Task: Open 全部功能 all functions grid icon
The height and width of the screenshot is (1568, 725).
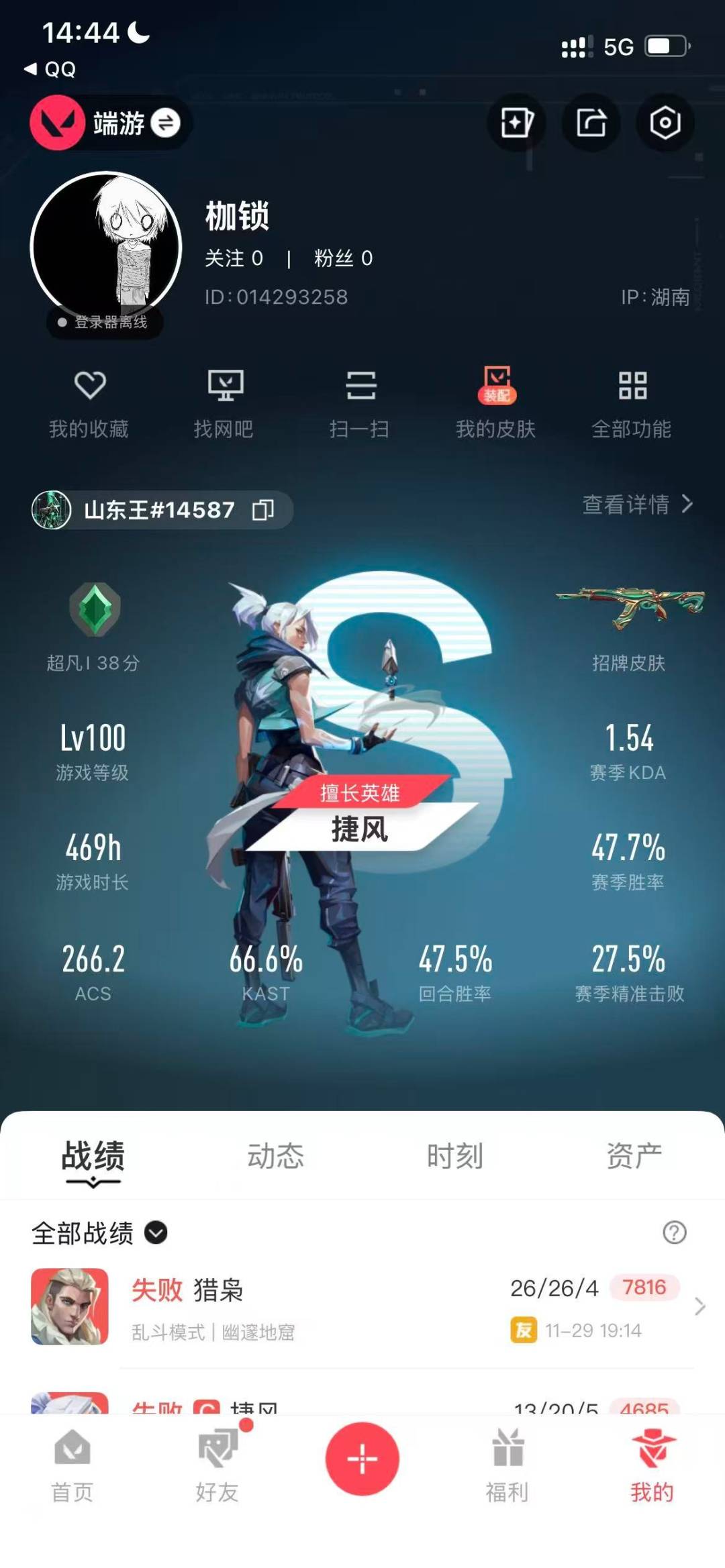Action: point(632,401)
